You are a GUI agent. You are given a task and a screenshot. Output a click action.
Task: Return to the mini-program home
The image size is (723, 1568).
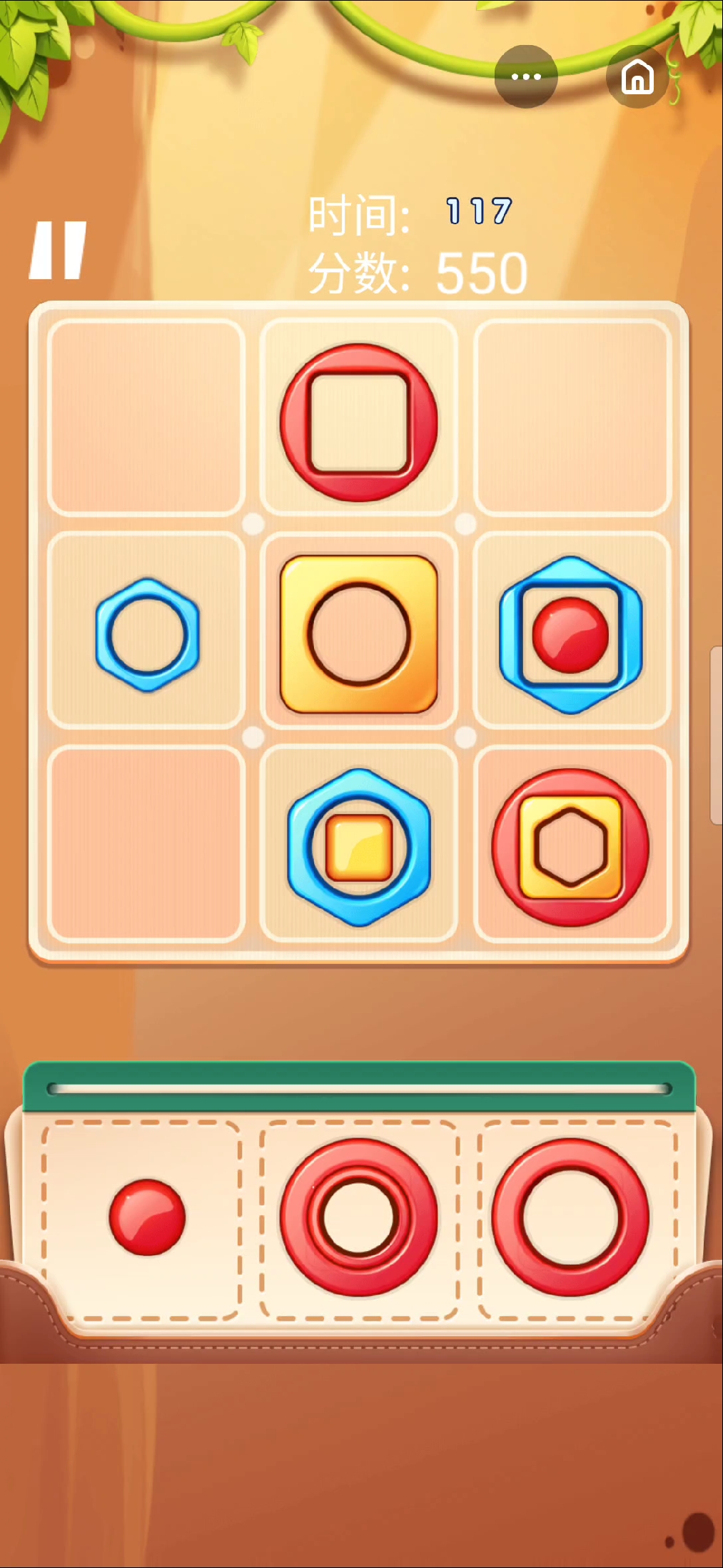(x=637, y=76)
